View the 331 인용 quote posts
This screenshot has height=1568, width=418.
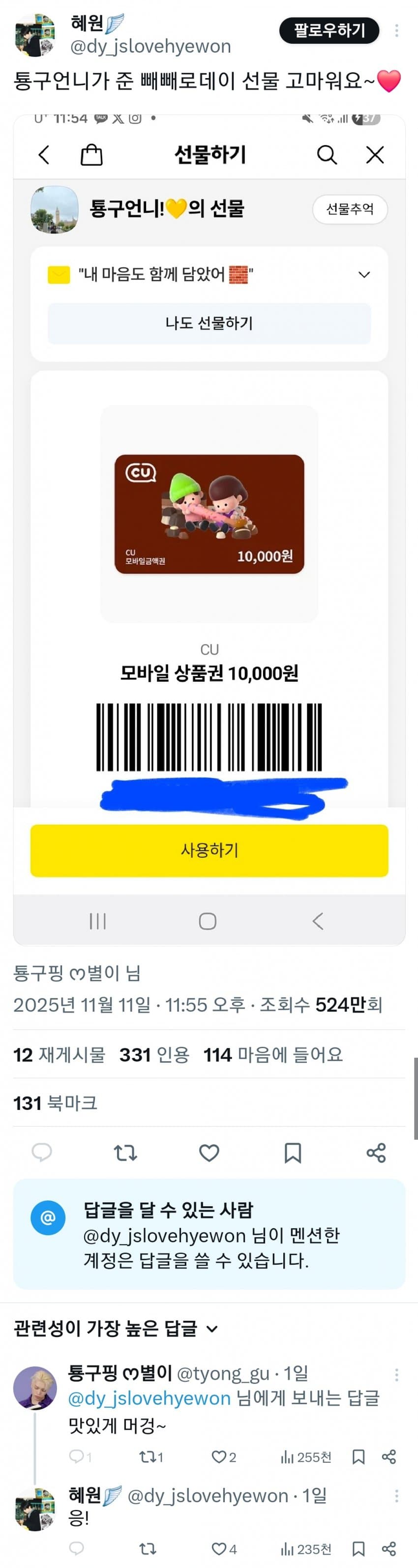154,1054
